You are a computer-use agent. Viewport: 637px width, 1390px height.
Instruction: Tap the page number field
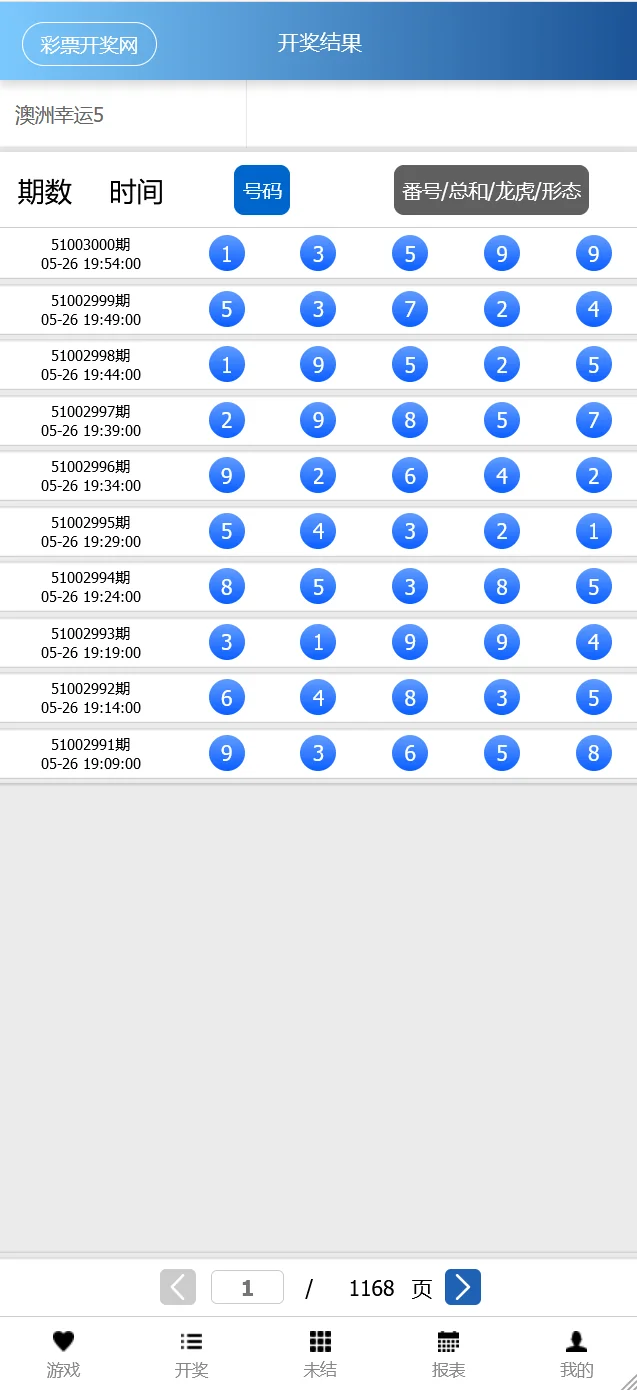(247, 1287)
